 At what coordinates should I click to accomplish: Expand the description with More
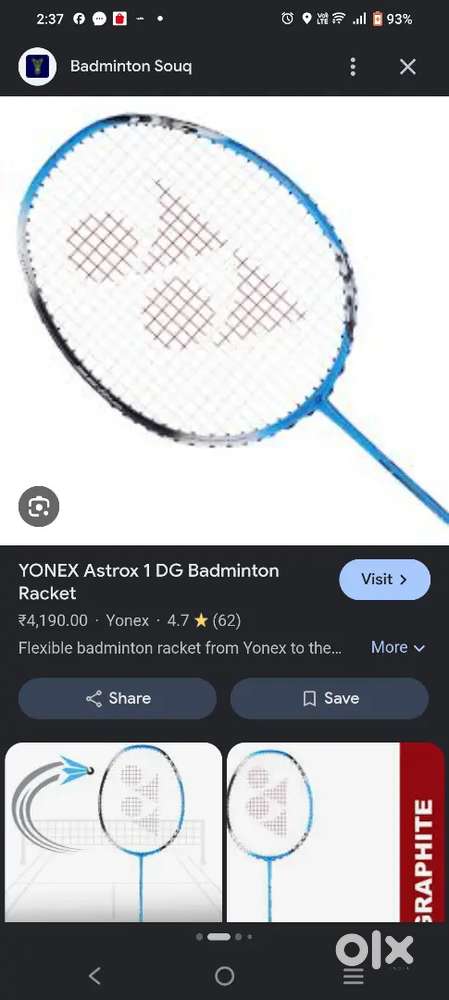[398, 647]
